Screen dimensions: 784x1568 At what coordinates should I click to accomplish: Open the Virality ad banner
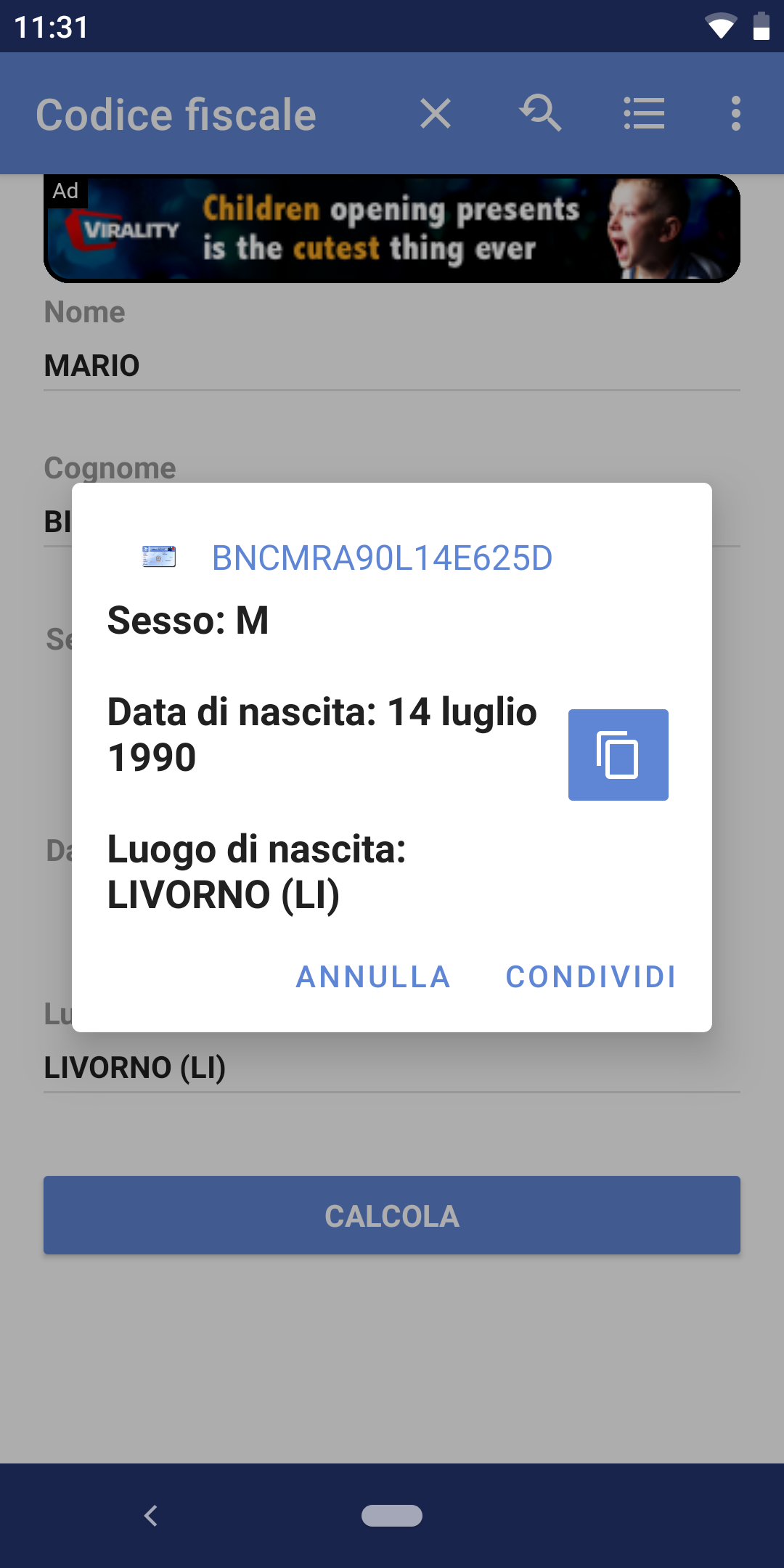click(x=392, y=229)
